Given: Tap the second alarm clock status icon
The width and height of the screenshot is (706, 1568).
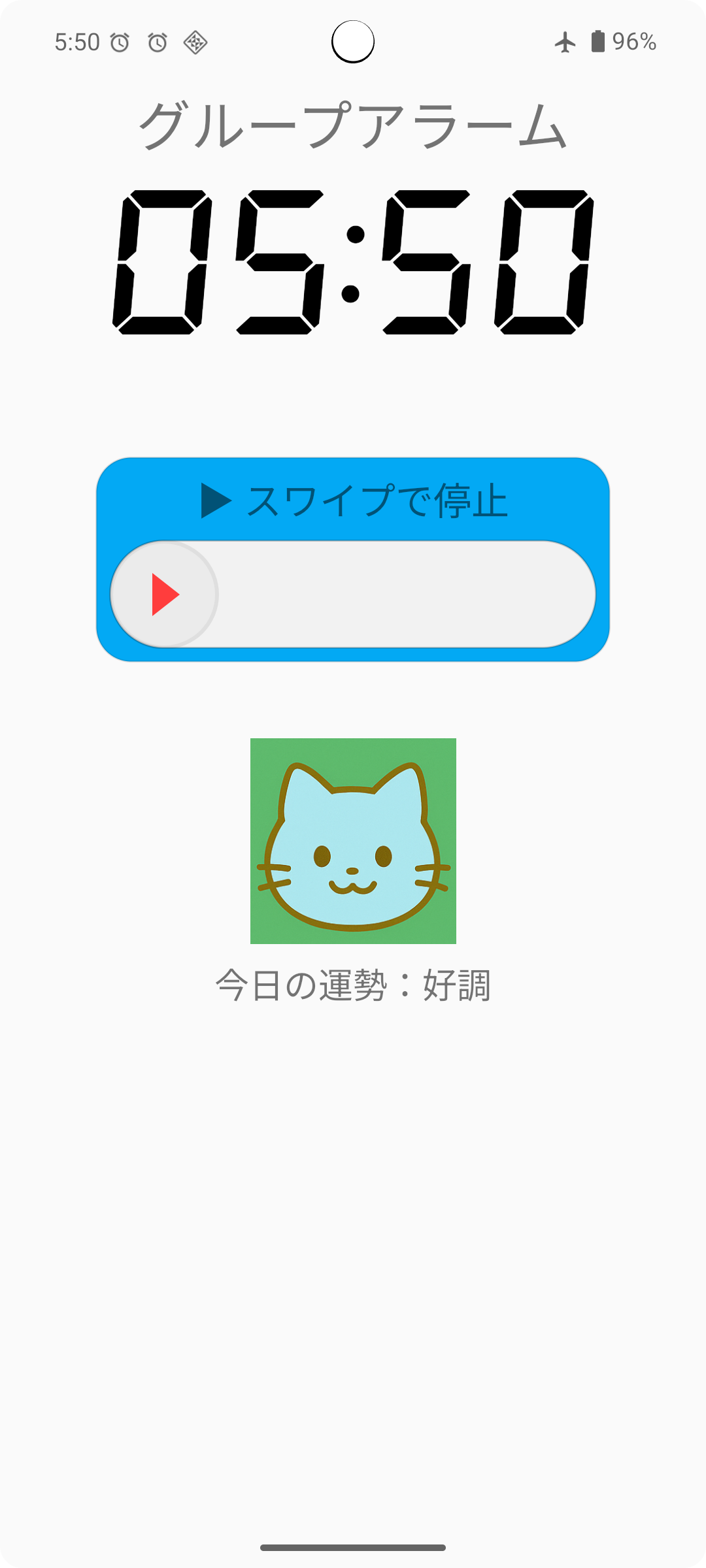Looking at the screenshot, I should click(x=157, y=41).
